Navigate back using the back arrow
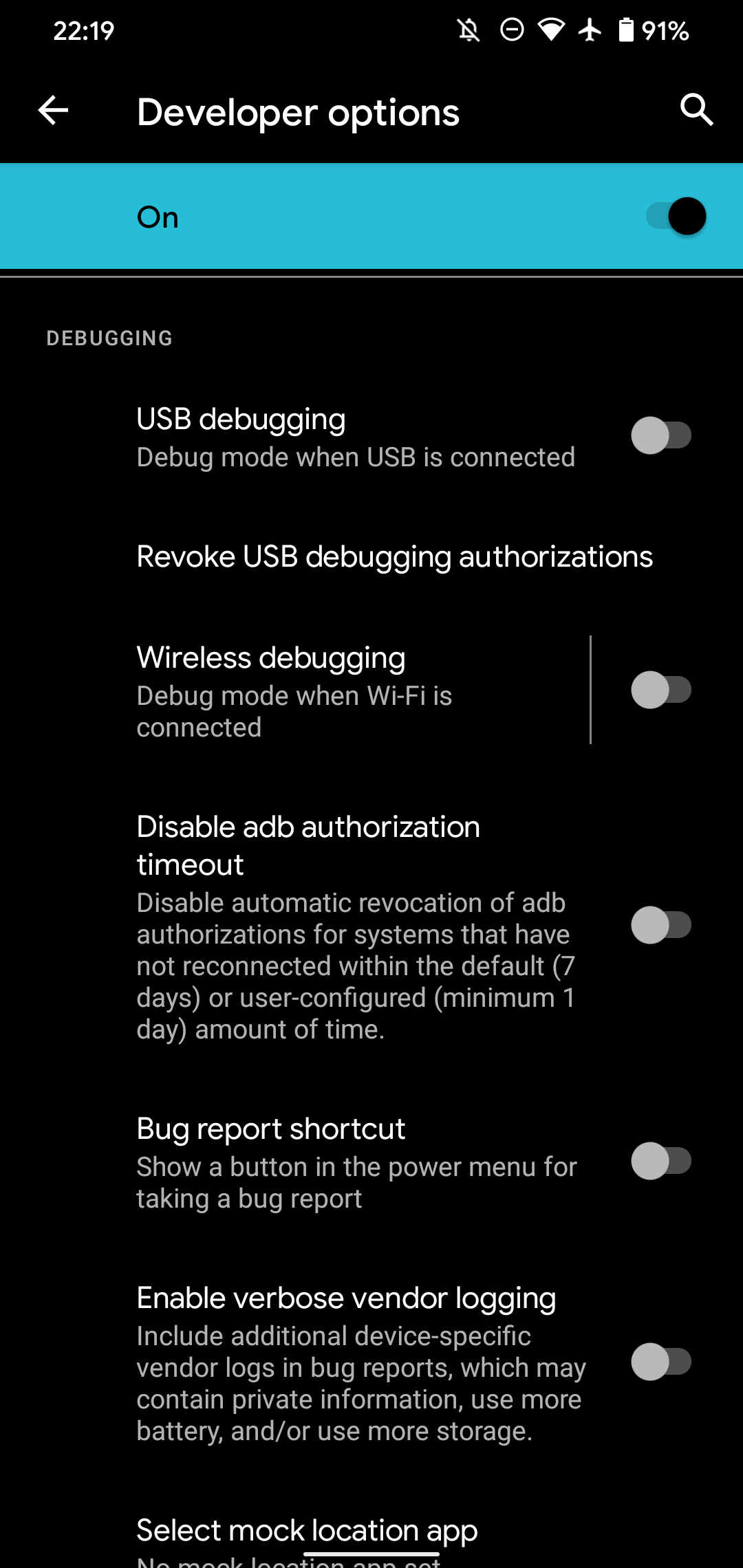The height and width of the screenshot is (1568, 743). point(52,112)
